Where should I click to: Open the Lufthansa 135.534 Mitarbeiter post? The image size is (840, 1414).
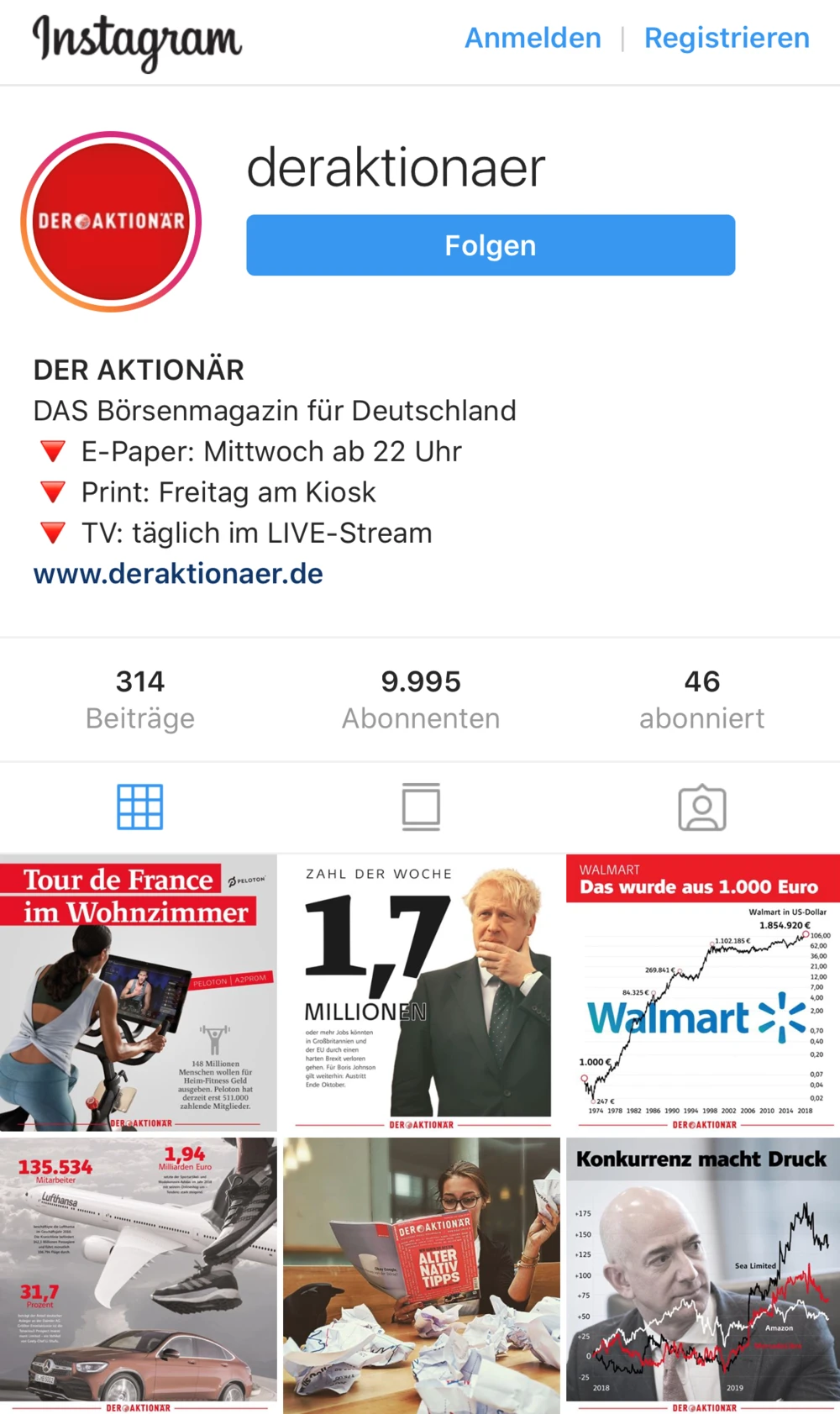pyautogui.click(x=138, y=1275)
